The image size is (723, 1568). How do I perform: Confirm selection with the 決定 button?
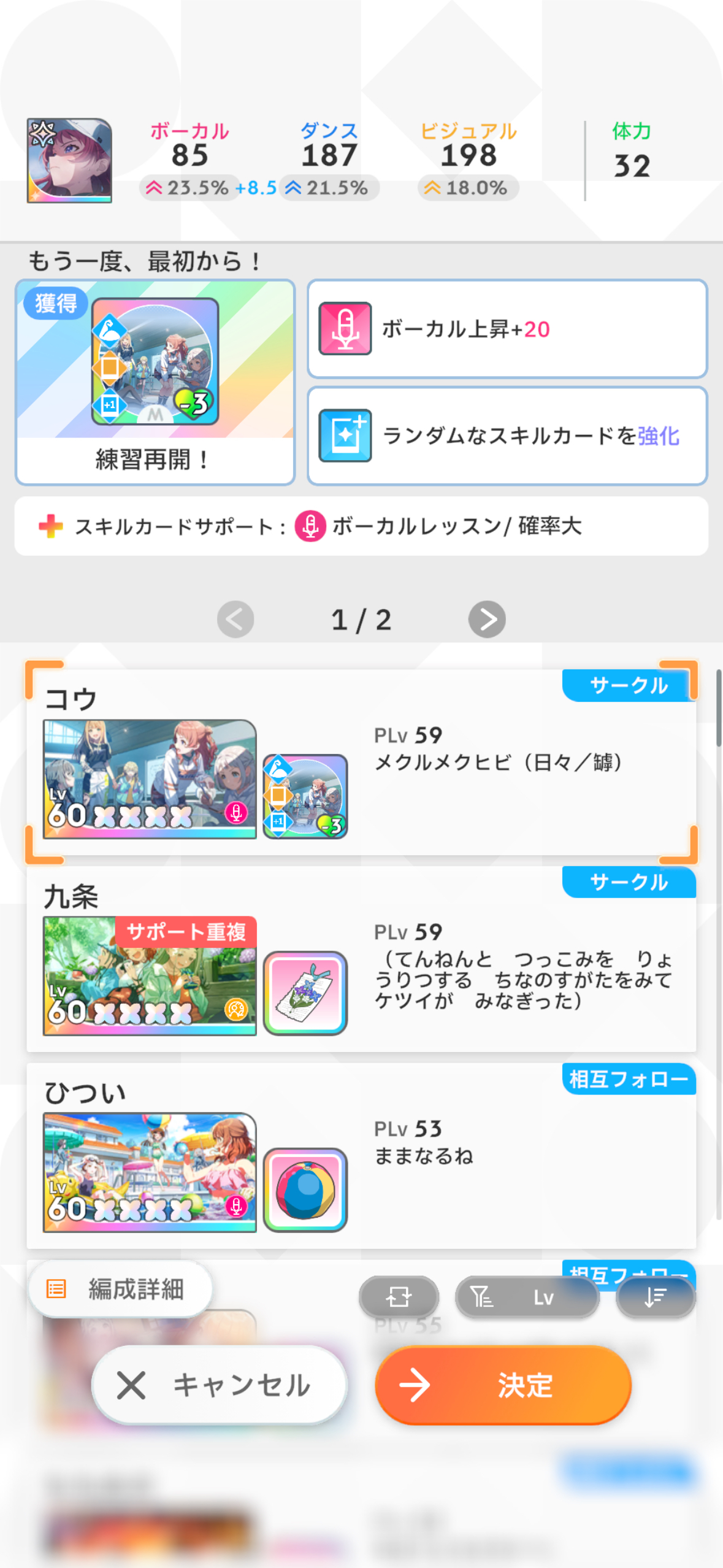click(503, 1385)
